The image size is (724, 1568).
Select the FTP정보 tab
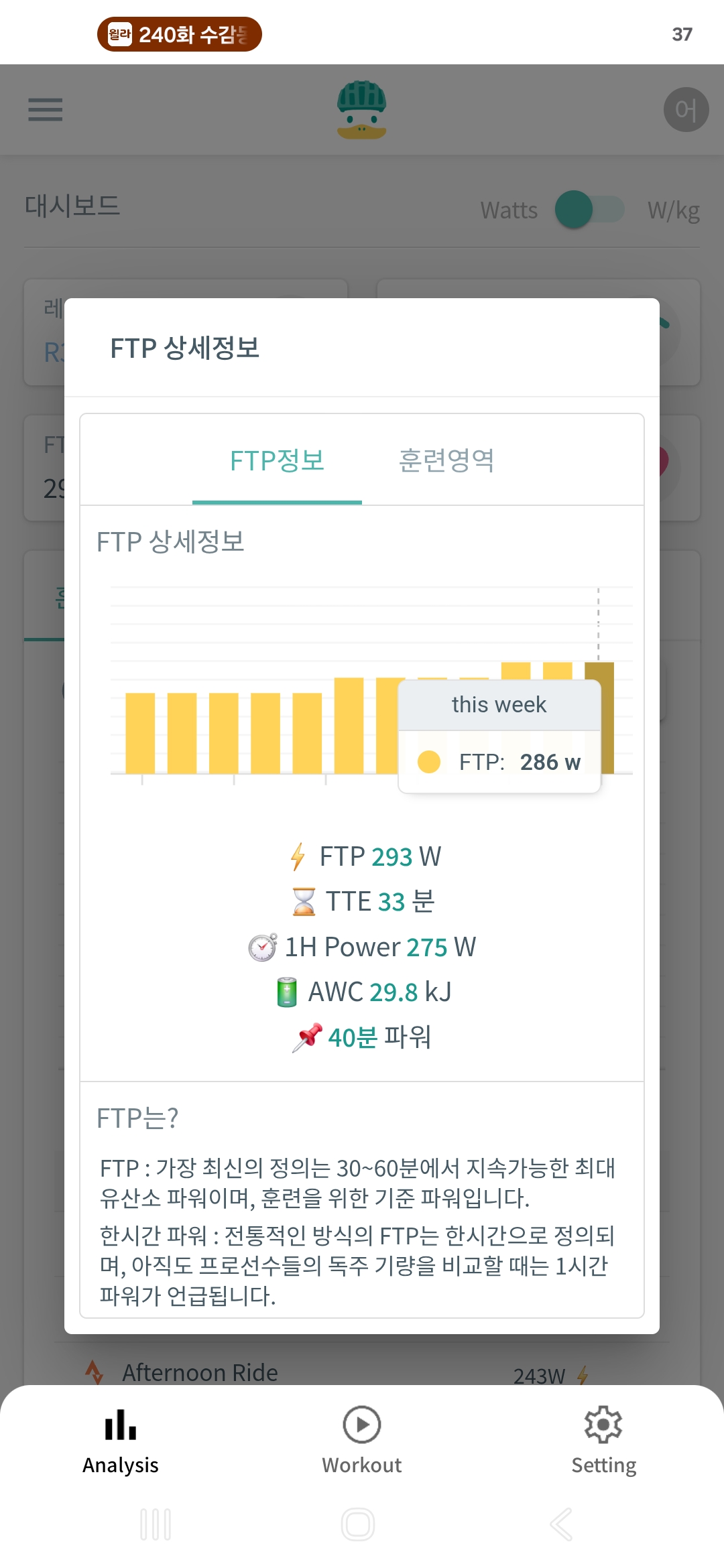coord(277,460)
